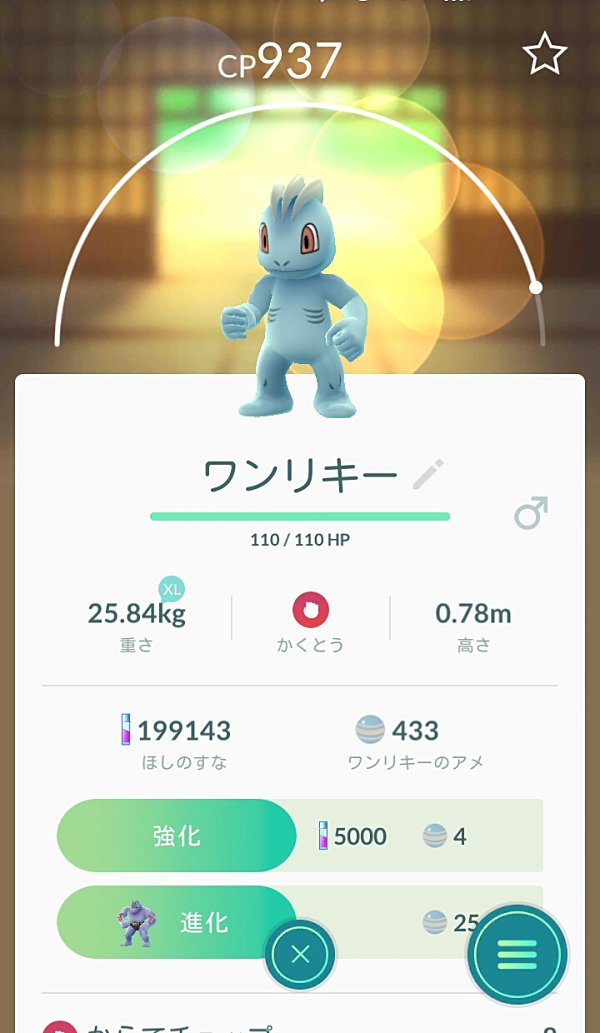Open the round menu button
The image size is (600, 1033).
[517, 953]
